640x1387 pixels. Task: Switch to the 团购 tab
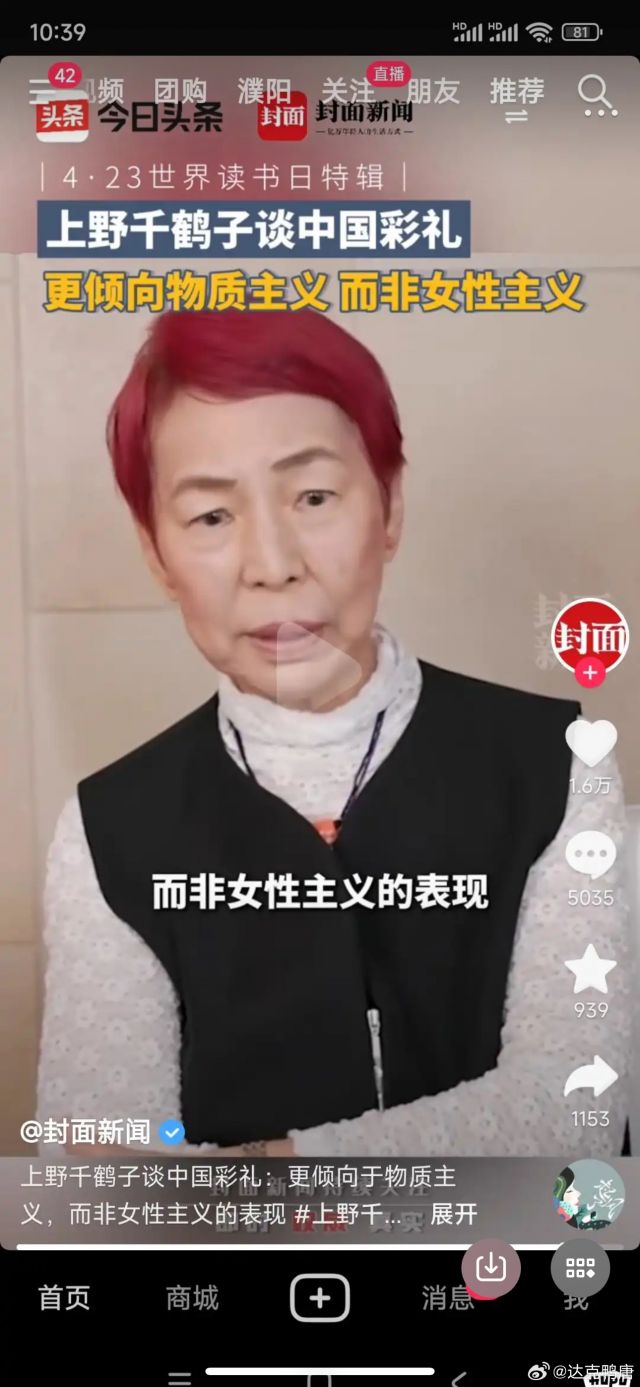coord(180,91)
